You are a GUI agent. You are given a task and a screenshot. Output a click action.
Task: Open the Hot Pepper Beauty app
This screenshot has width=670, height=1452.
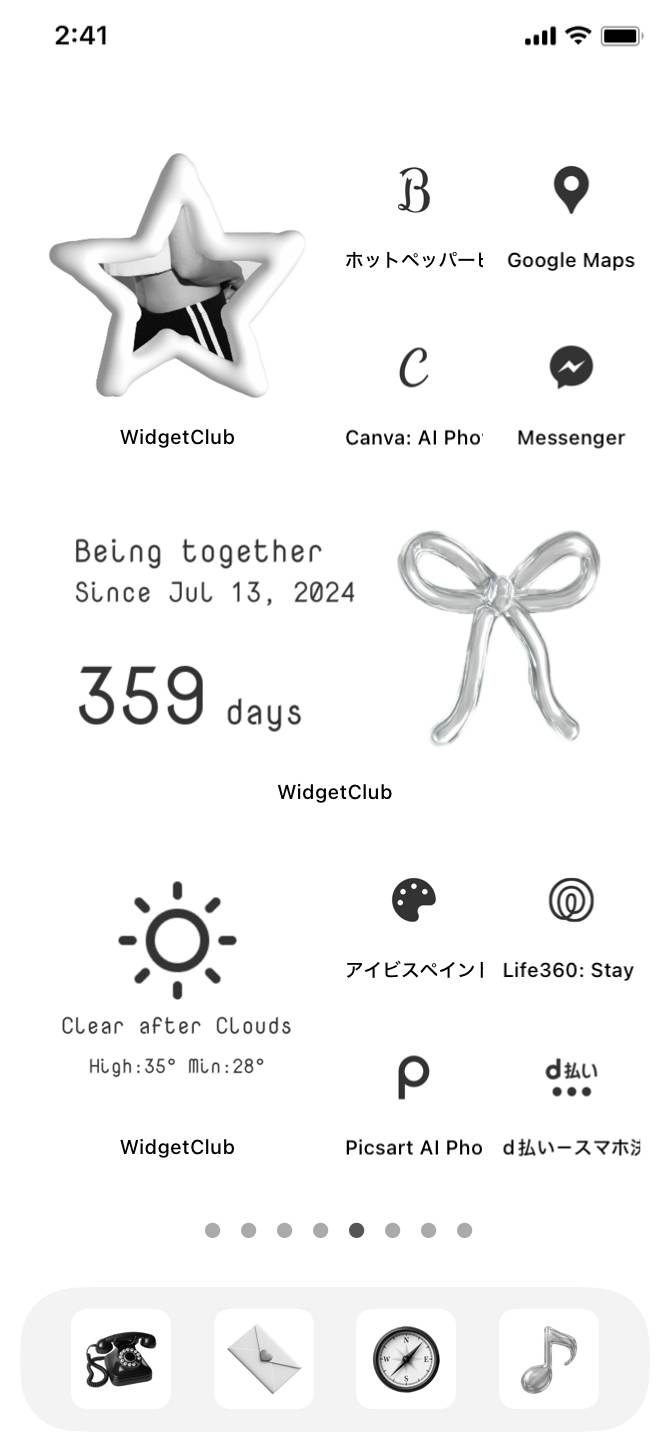[413, 191]
